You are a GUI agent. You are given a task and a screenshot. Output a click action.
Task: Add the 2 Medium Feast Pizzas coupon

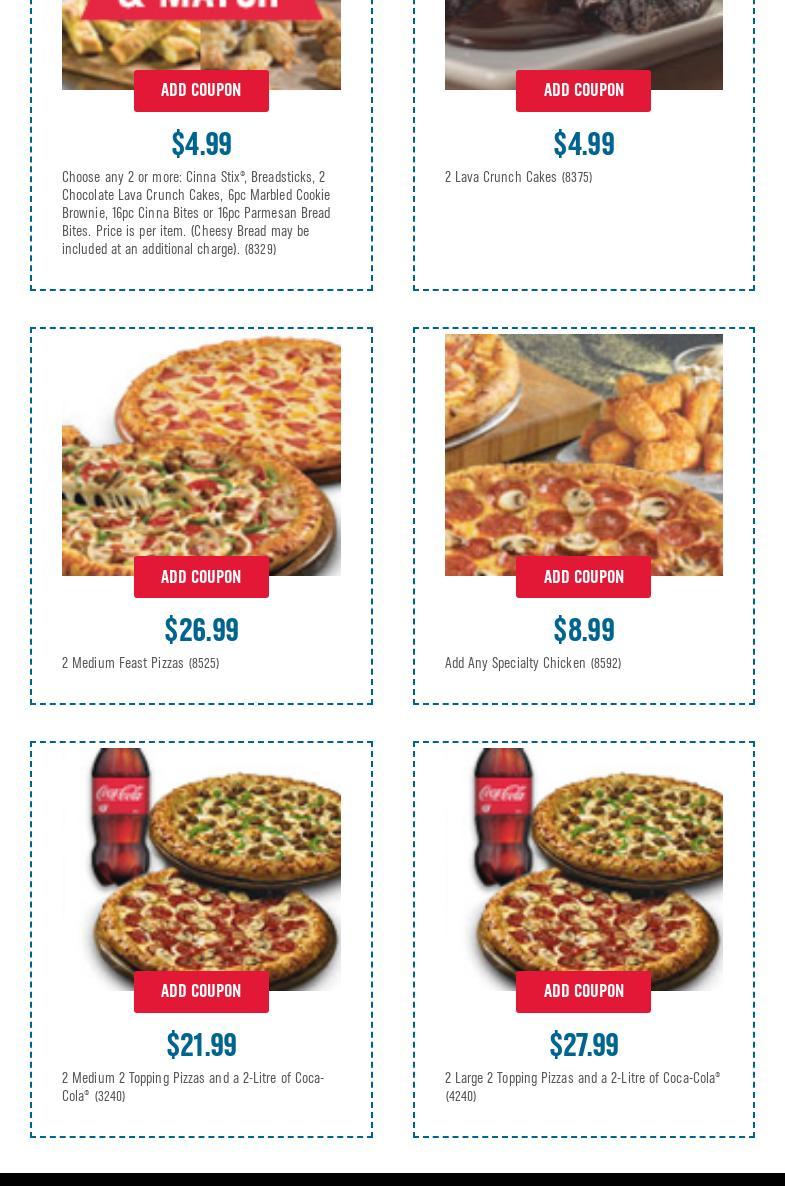(201, 577)
